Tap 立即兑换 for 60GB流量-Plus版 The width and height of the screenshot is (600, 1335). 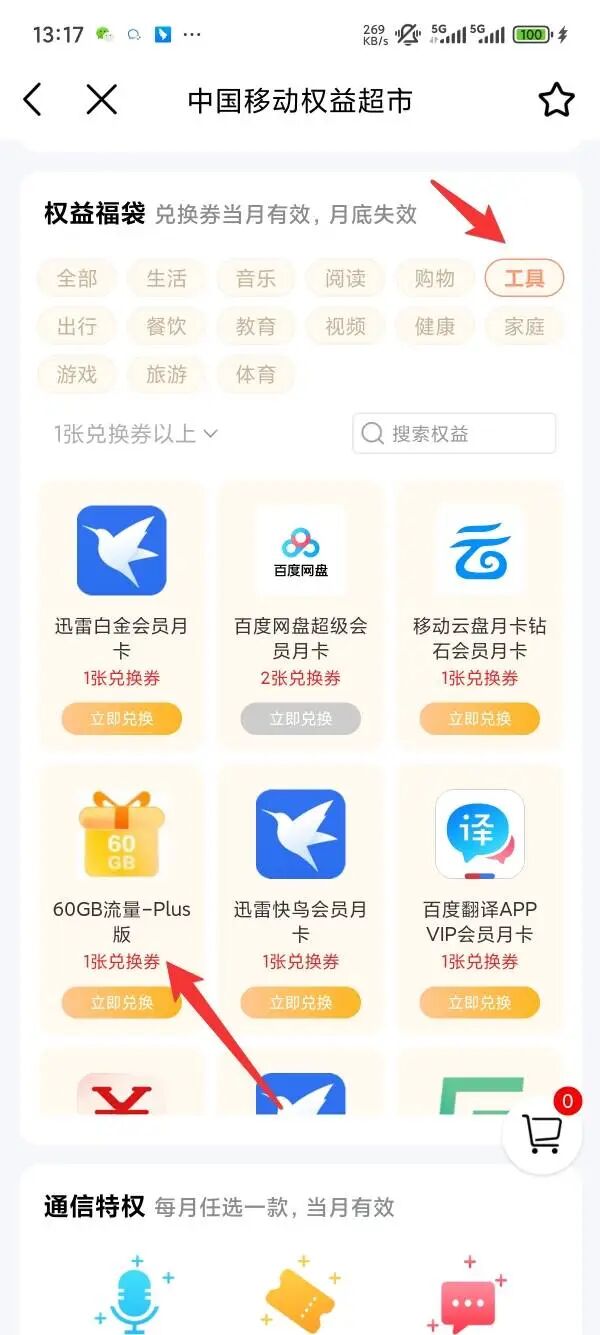121,1002
